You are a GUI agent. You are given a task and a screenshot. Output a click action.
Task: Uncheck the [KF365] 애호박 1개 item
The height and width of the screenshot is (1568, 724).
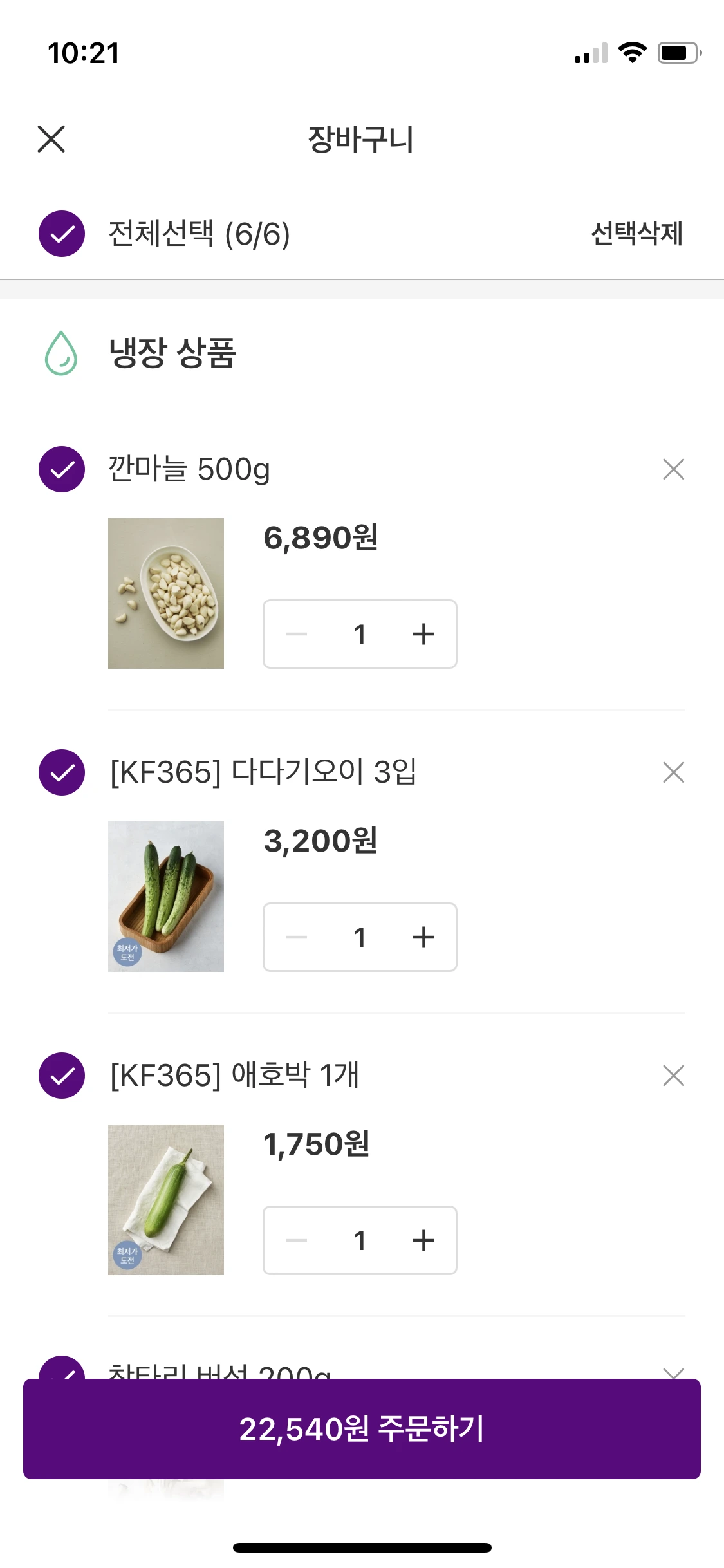pyautogui.click(x=62, y=1076)
